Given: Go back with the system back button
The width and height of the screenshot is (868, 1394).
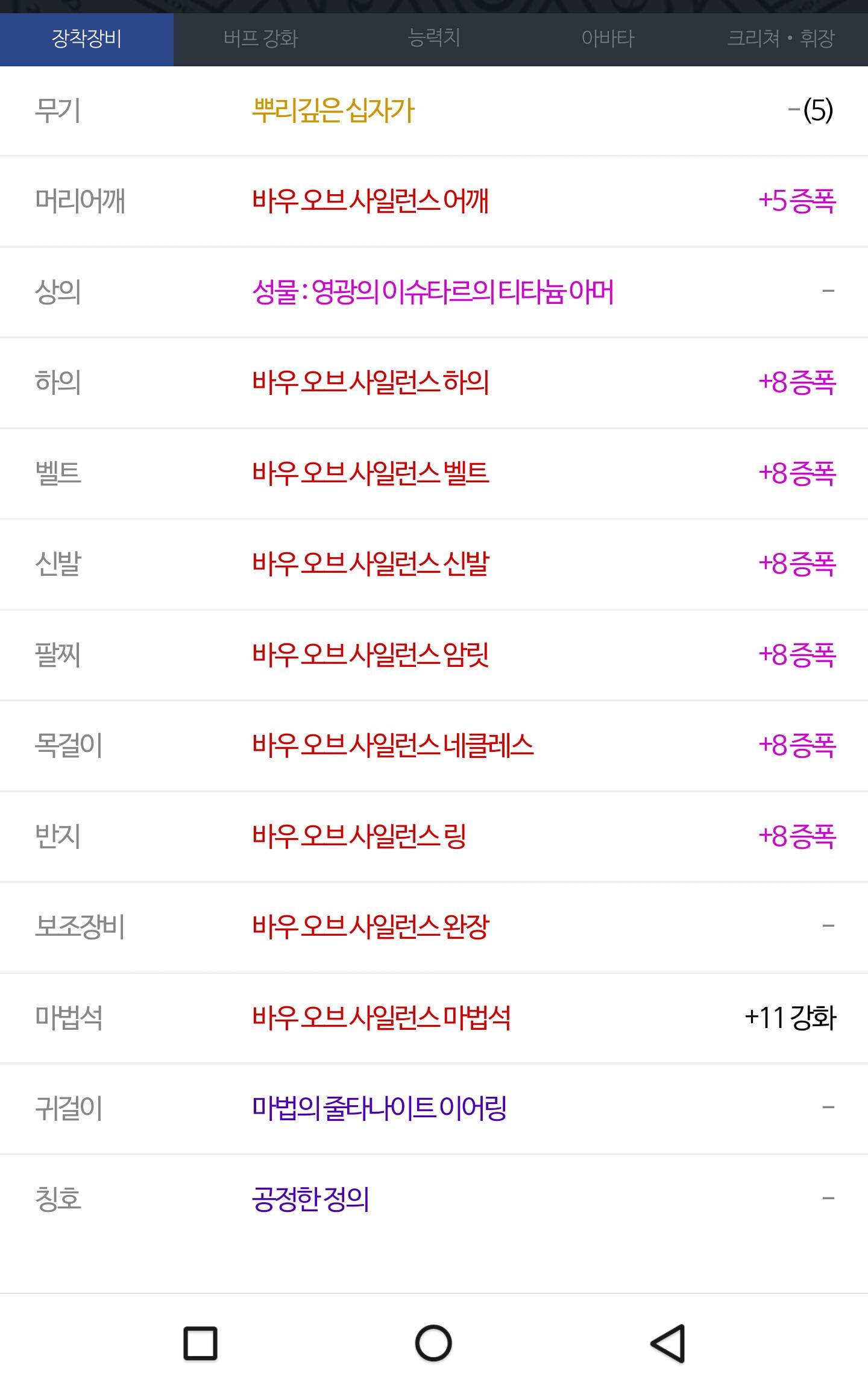Looking at the screenshot, I should point(668,1343).
